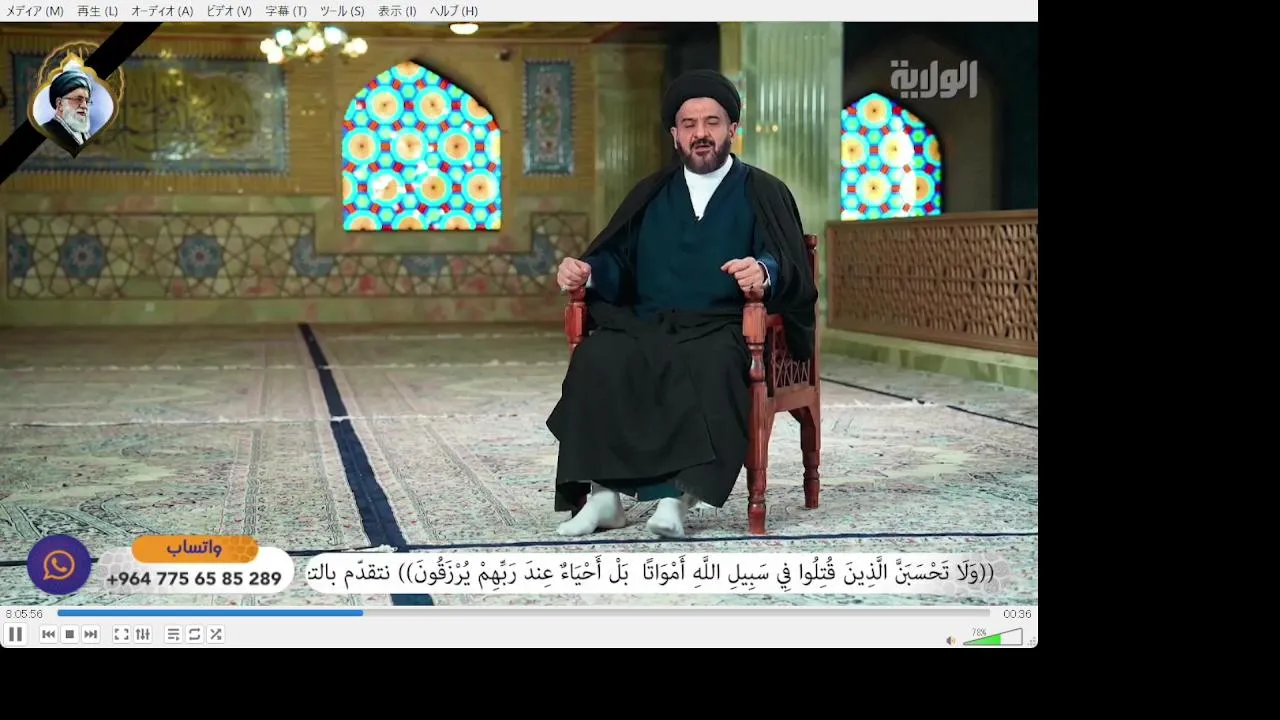Open the ツール (S) menu
This screenshot has height=720, width=1280.
[x=342, y=11]
